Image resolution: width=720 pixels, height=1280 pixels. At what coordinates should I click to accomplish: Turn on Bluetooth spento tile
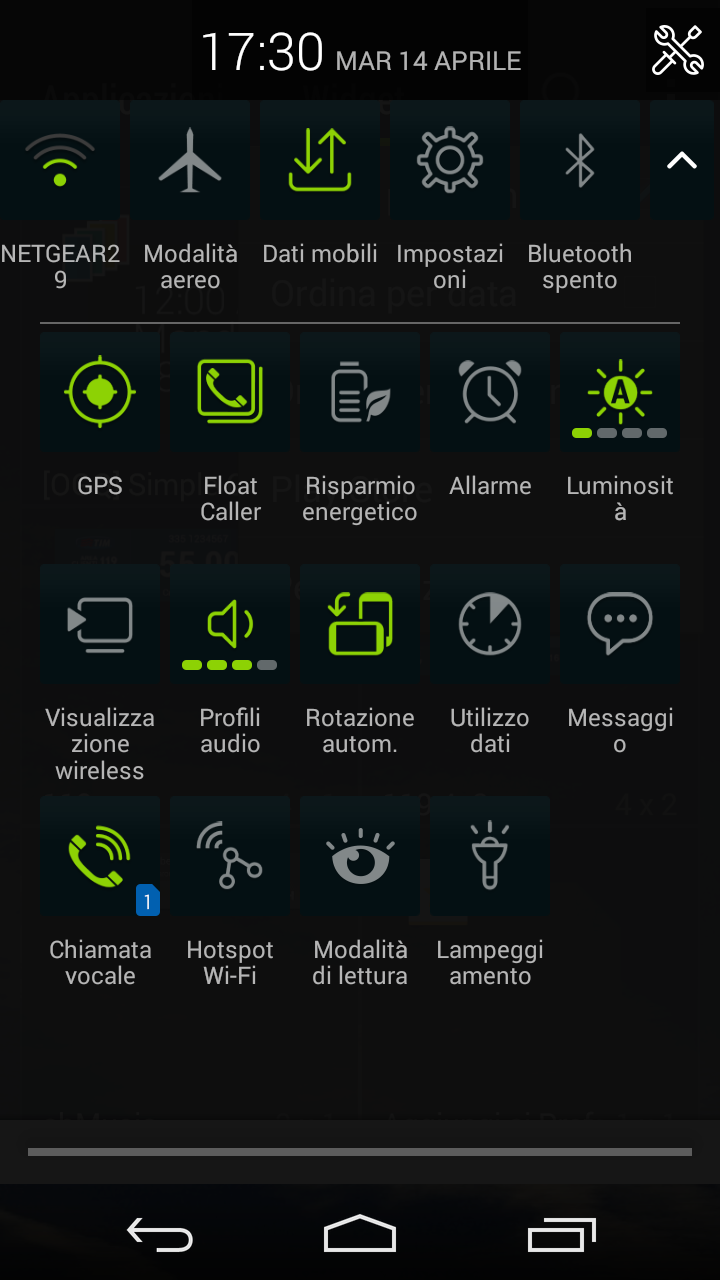click(x=580, y=160)
